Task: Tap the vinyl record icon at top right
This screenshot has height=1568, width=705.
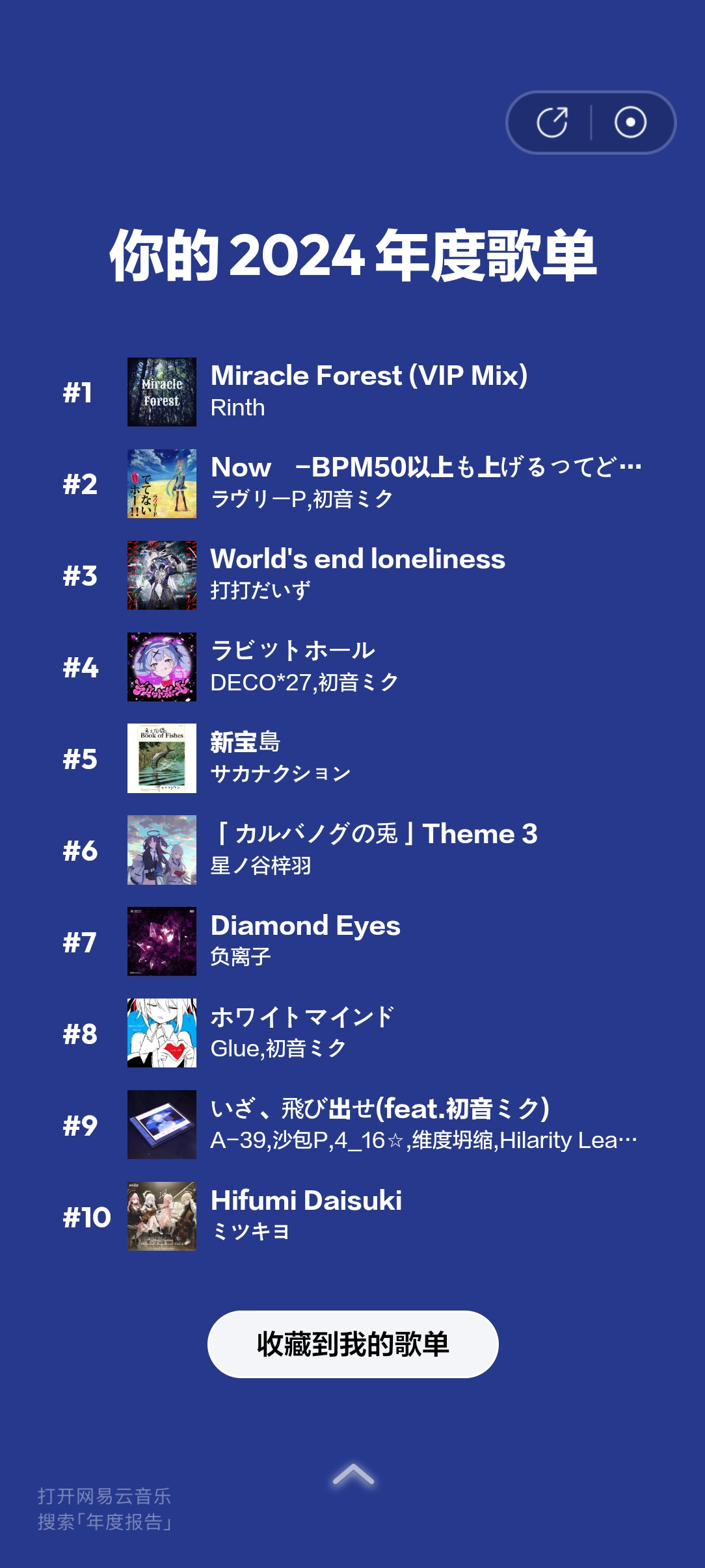Action: click(630, 121)
